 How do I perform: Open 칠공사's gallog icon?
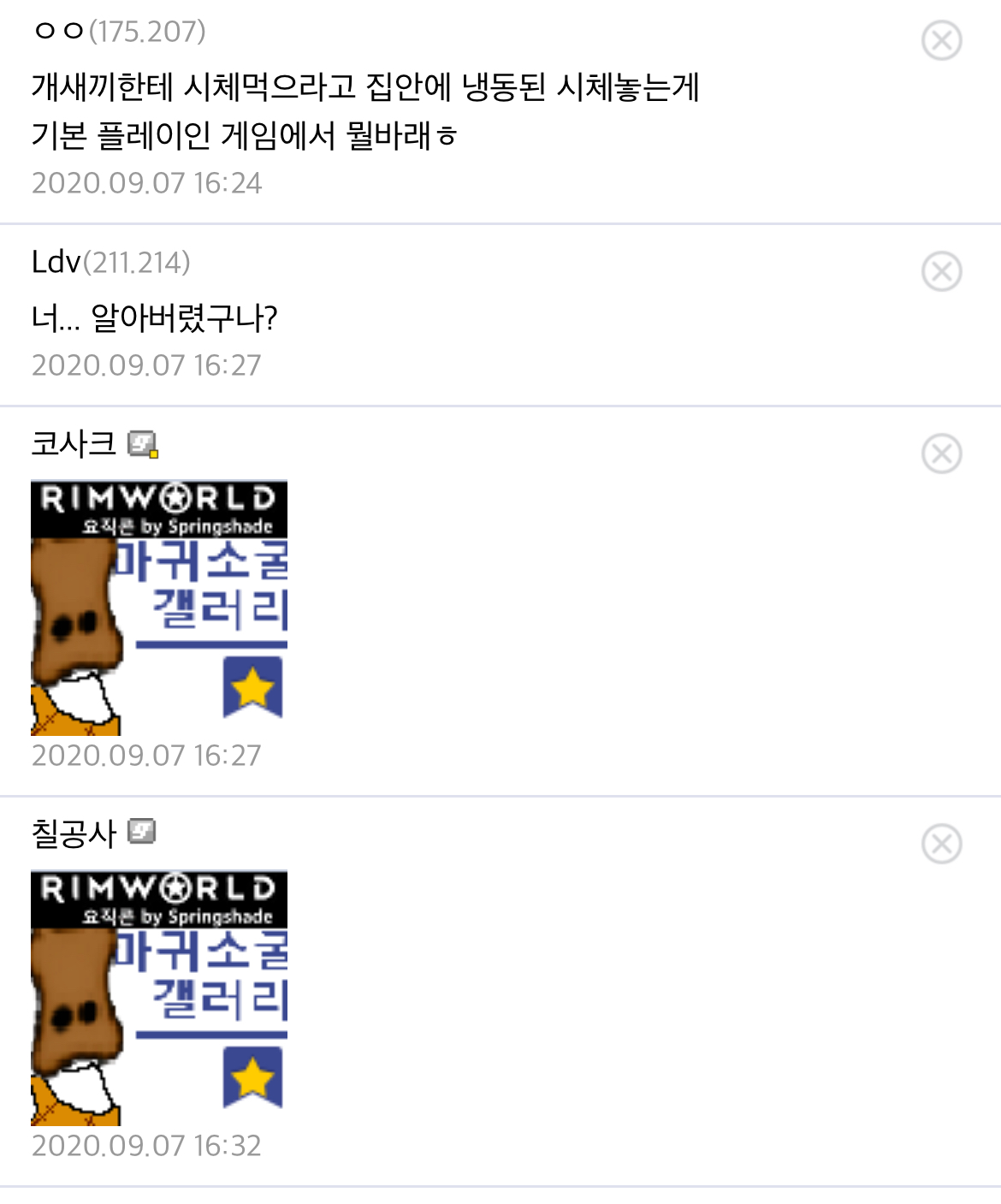click(x=141, y=832)
